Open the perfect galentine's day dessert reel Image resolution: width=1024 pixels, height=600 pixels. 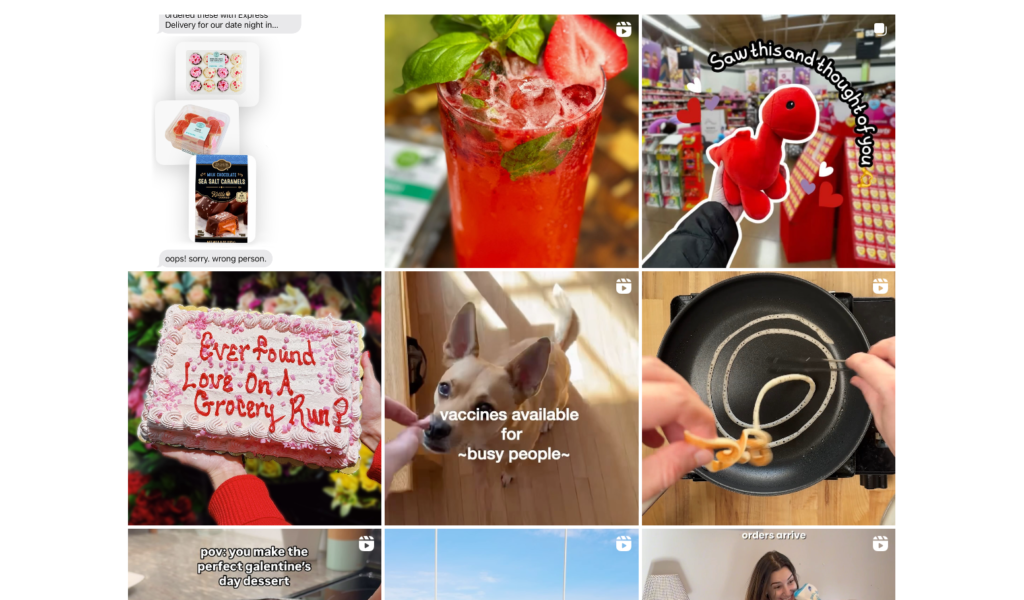[x=254, y=565]
